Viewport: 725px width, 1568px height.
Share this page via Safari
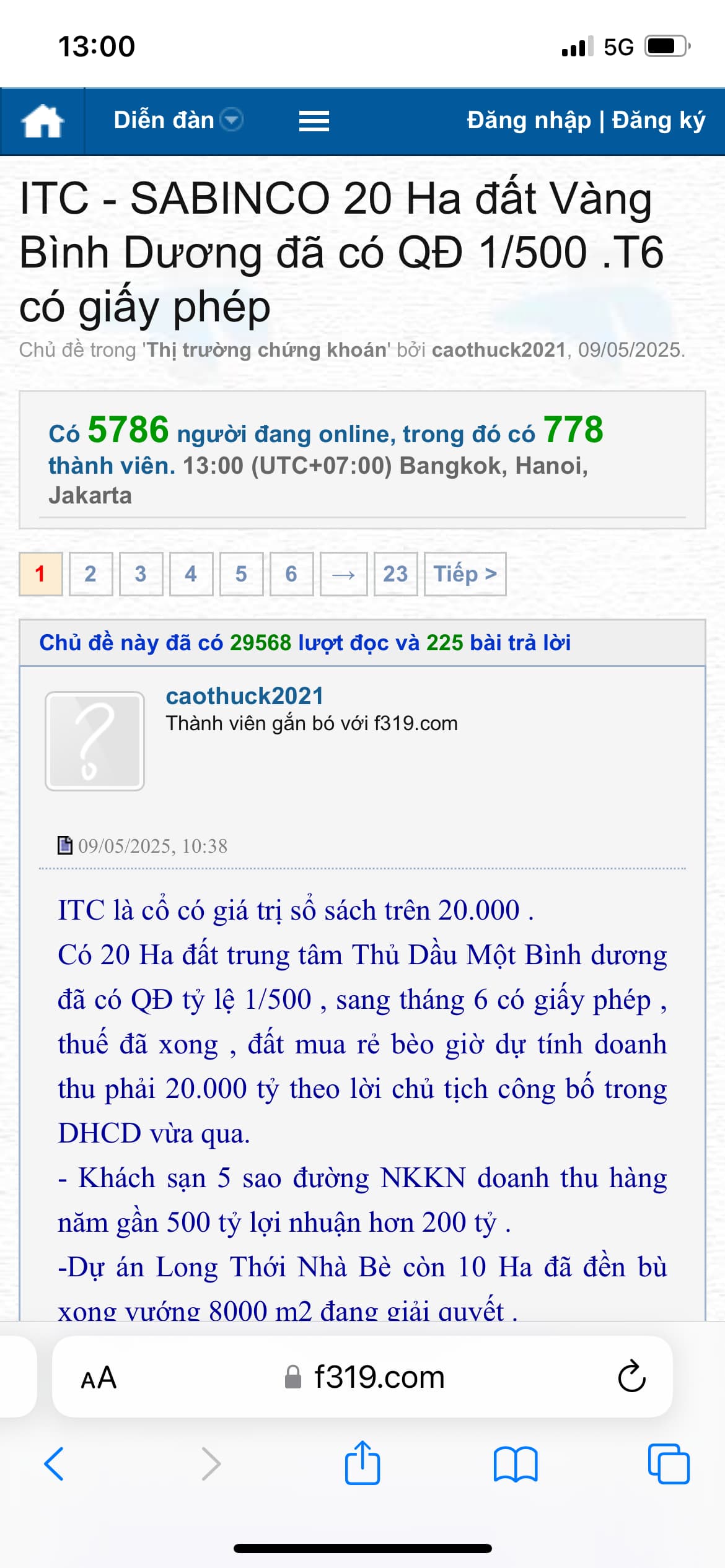(x=362, y=1463)
